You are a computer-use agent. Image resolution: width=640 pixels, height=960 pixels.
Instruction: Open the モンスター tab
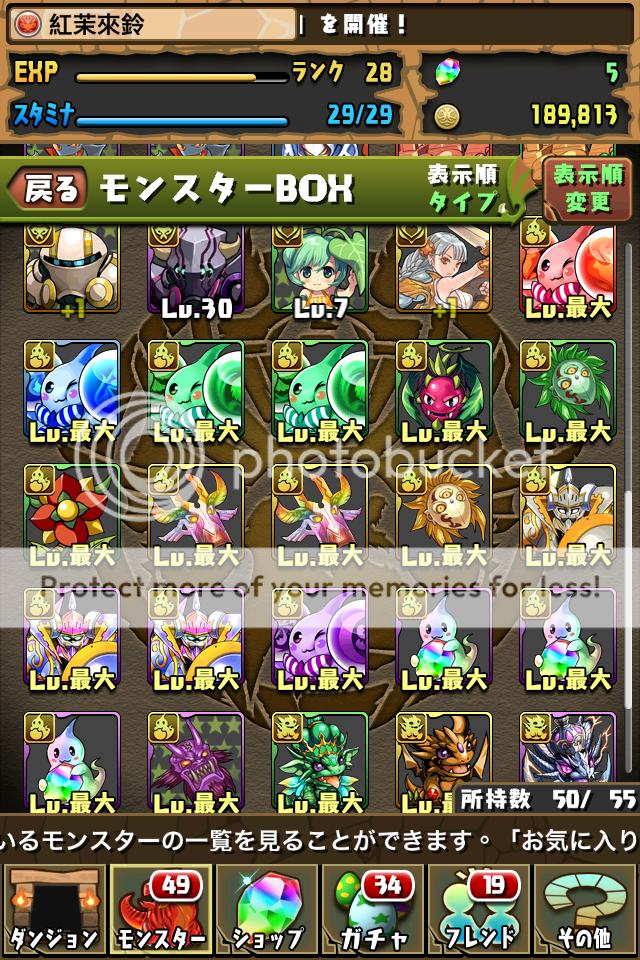coord(160,909)
